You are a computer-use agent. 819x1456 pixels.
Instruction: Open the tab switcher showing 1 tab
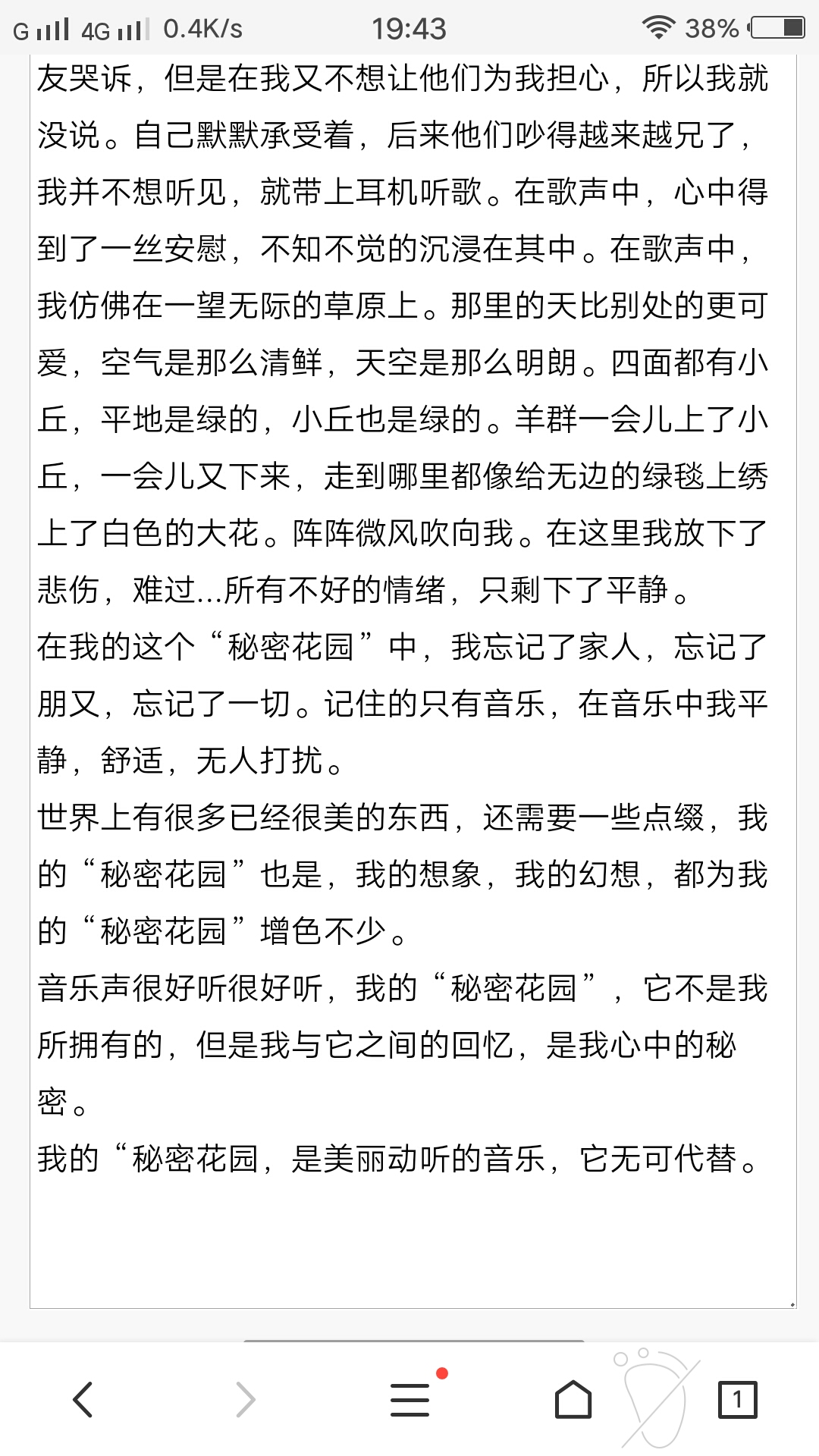tap(737, 1399)
